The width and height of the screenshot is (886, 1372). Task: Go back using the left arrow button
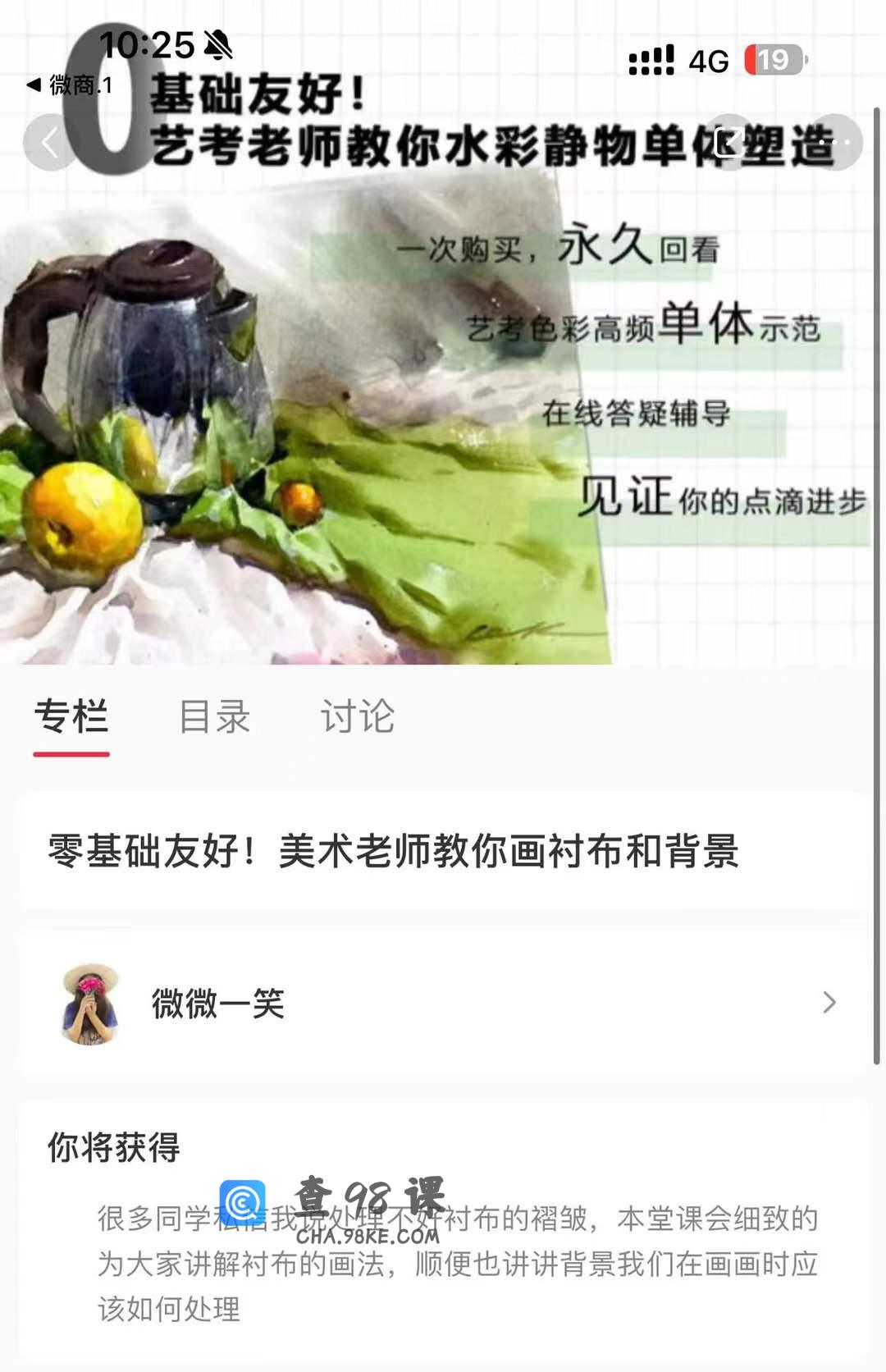tap(51, 143)
